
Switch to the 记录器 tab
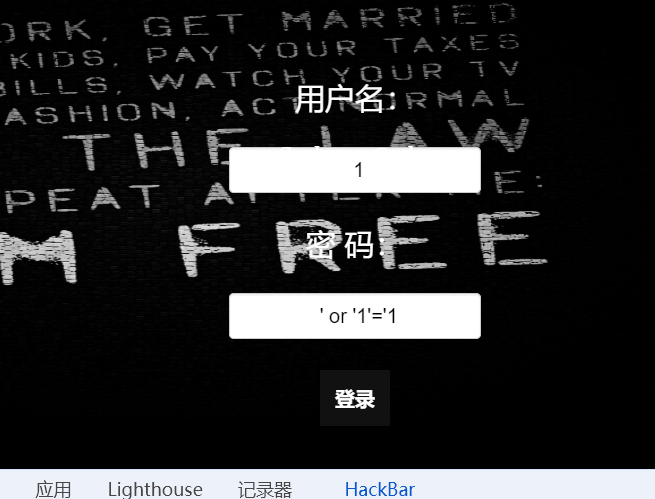(x=264, y=489)
